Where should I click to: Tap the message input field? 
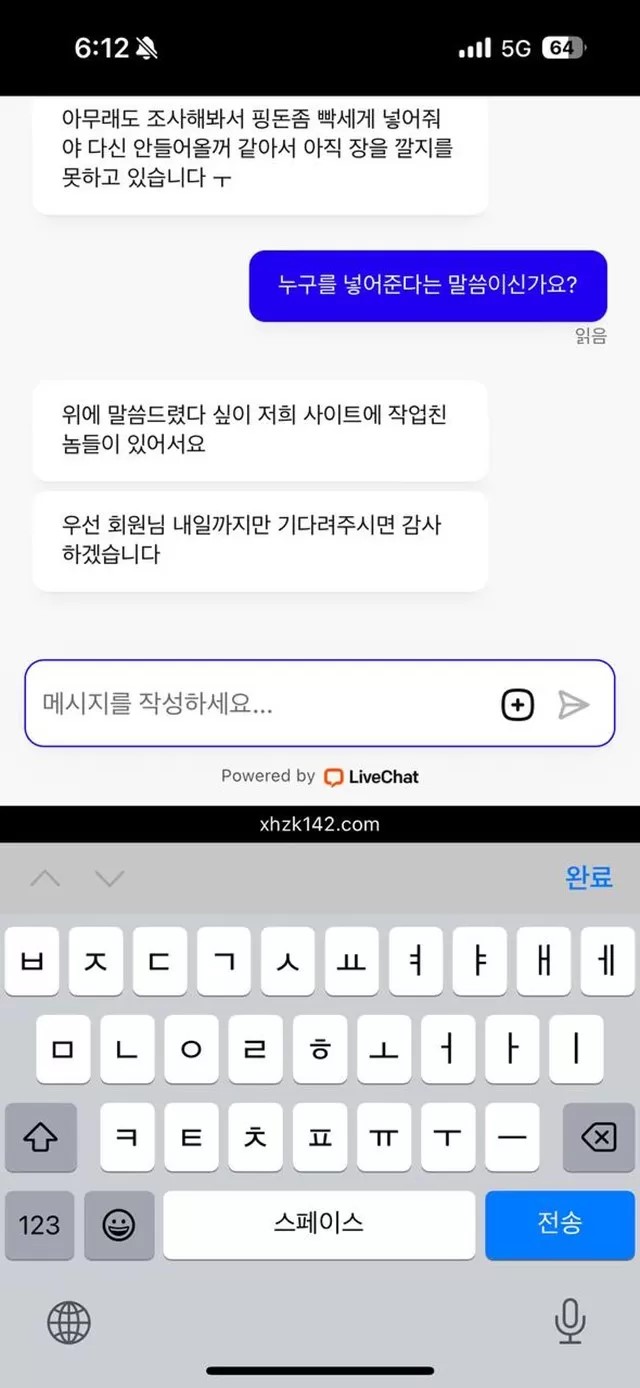[x=260, y=704]
